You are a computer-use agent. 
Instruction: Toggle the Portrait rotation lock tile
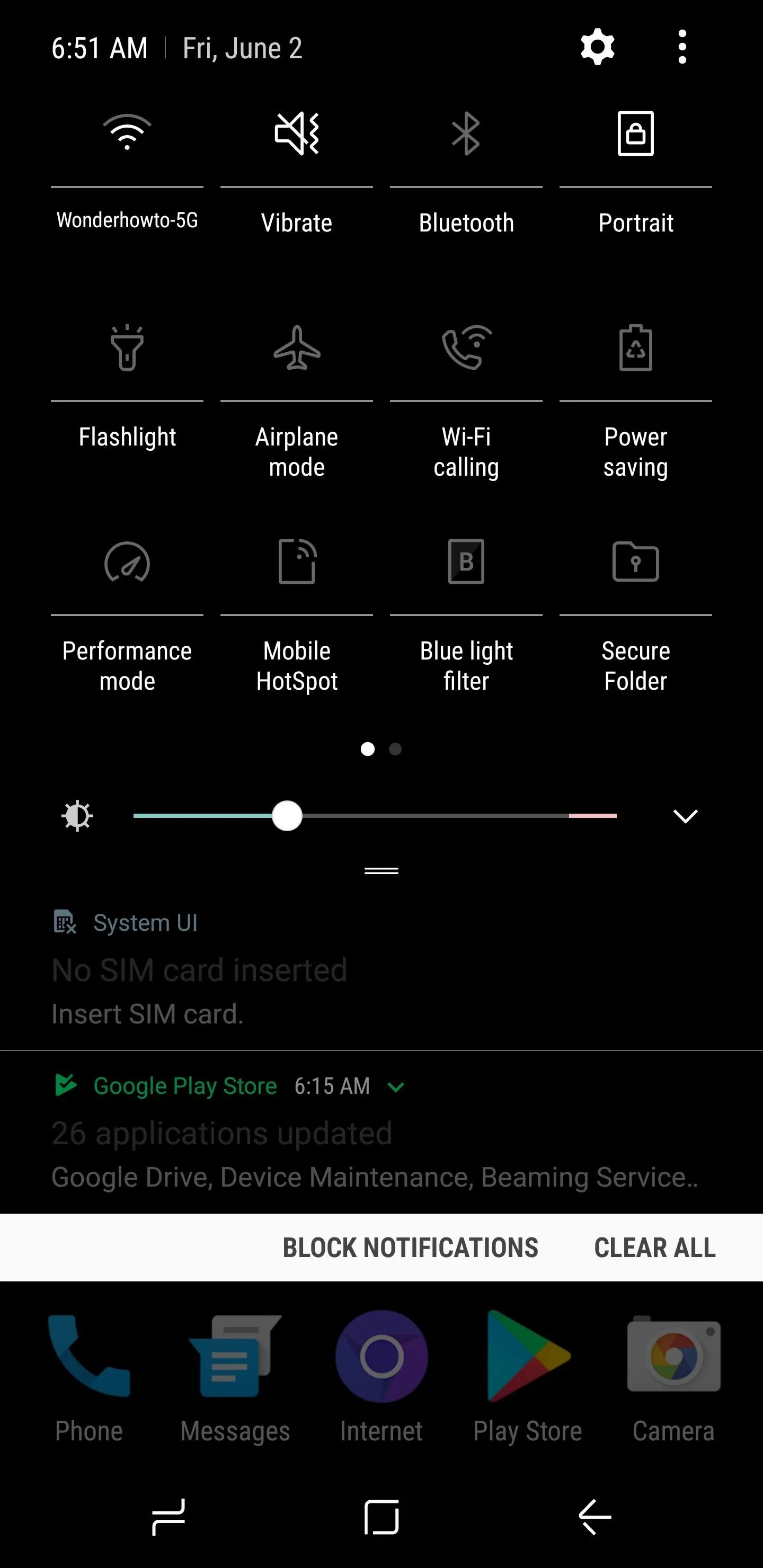pyautogui.click(x=636, y=133)
